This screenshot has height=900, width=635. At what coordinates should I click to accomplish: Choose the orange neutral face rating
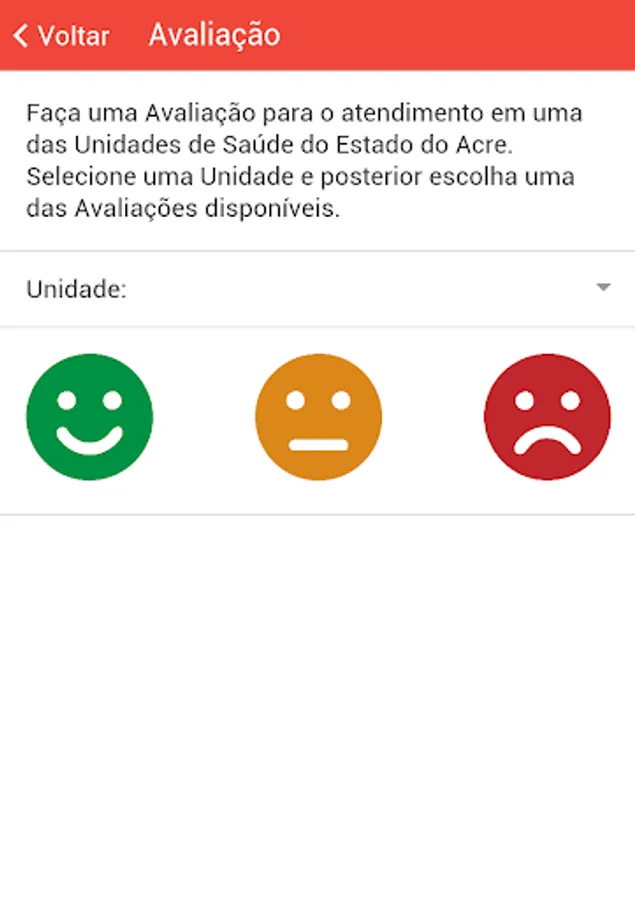tap(318, 417)
